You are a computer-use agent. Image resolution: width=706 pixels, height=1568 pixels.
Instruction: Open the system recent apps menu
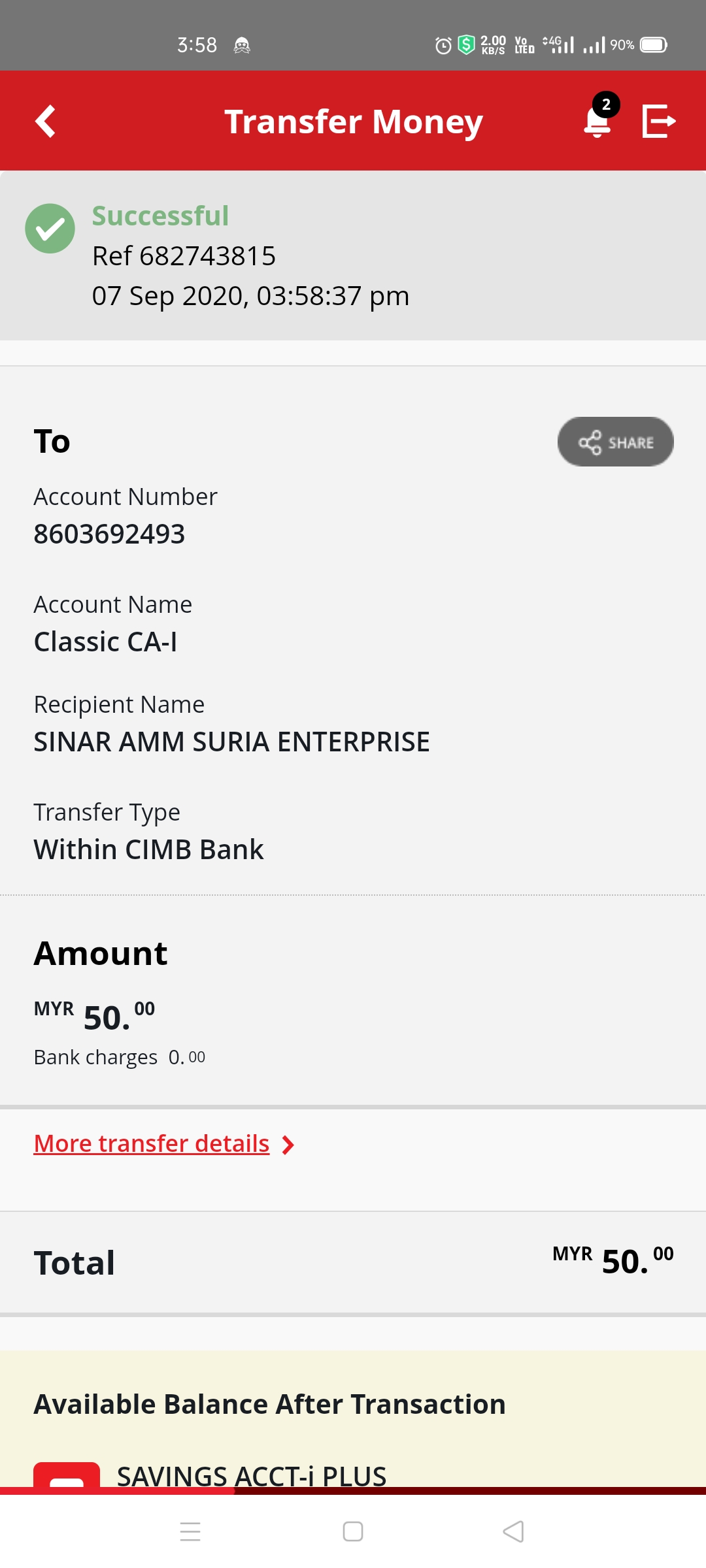point(190,1531)
